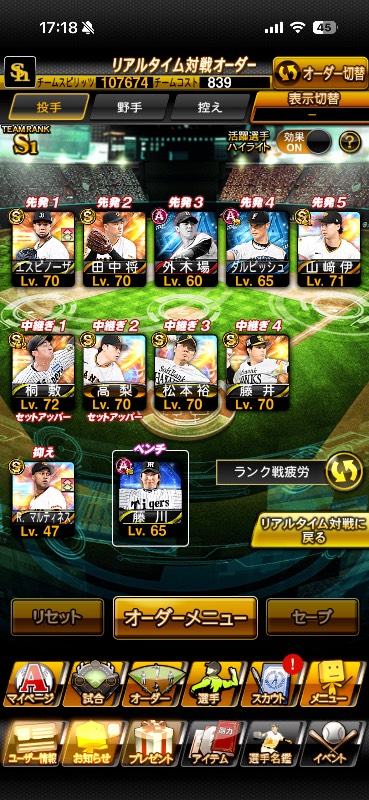
Task: Return via リアルタイム対戦に戻る button
Action: point(310,530)
